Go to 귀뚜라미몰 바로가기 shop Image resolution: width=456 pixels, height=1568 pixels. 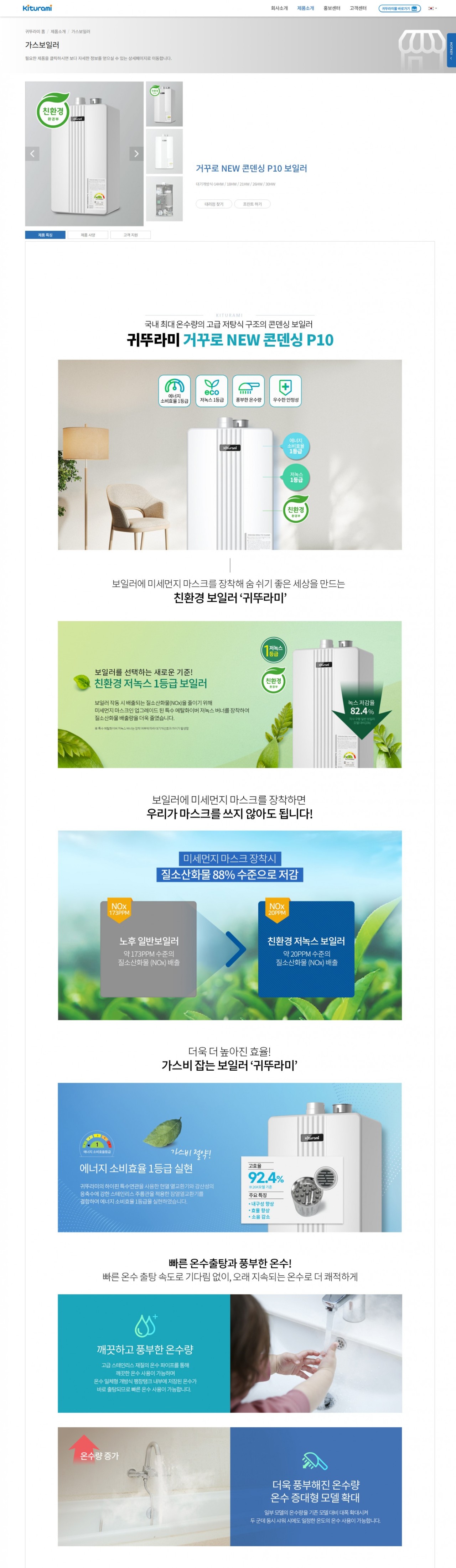(x=399, y=9)
